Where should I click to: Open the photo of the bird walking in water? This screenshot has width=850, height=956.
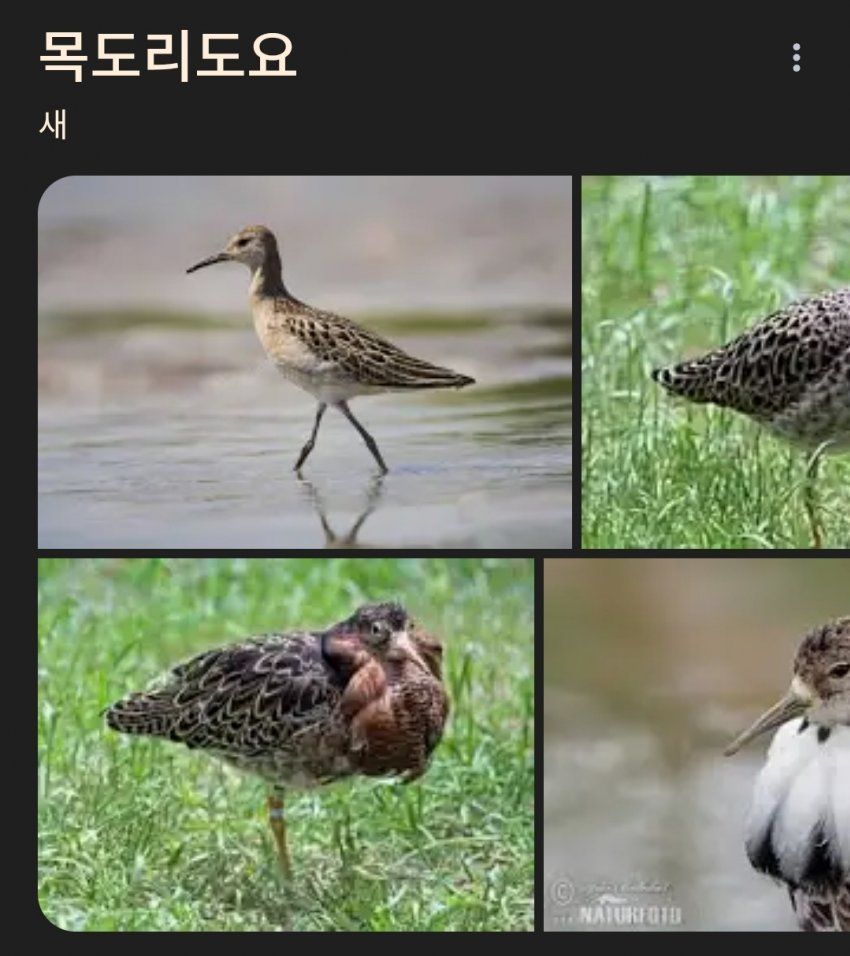pos(305,362)
